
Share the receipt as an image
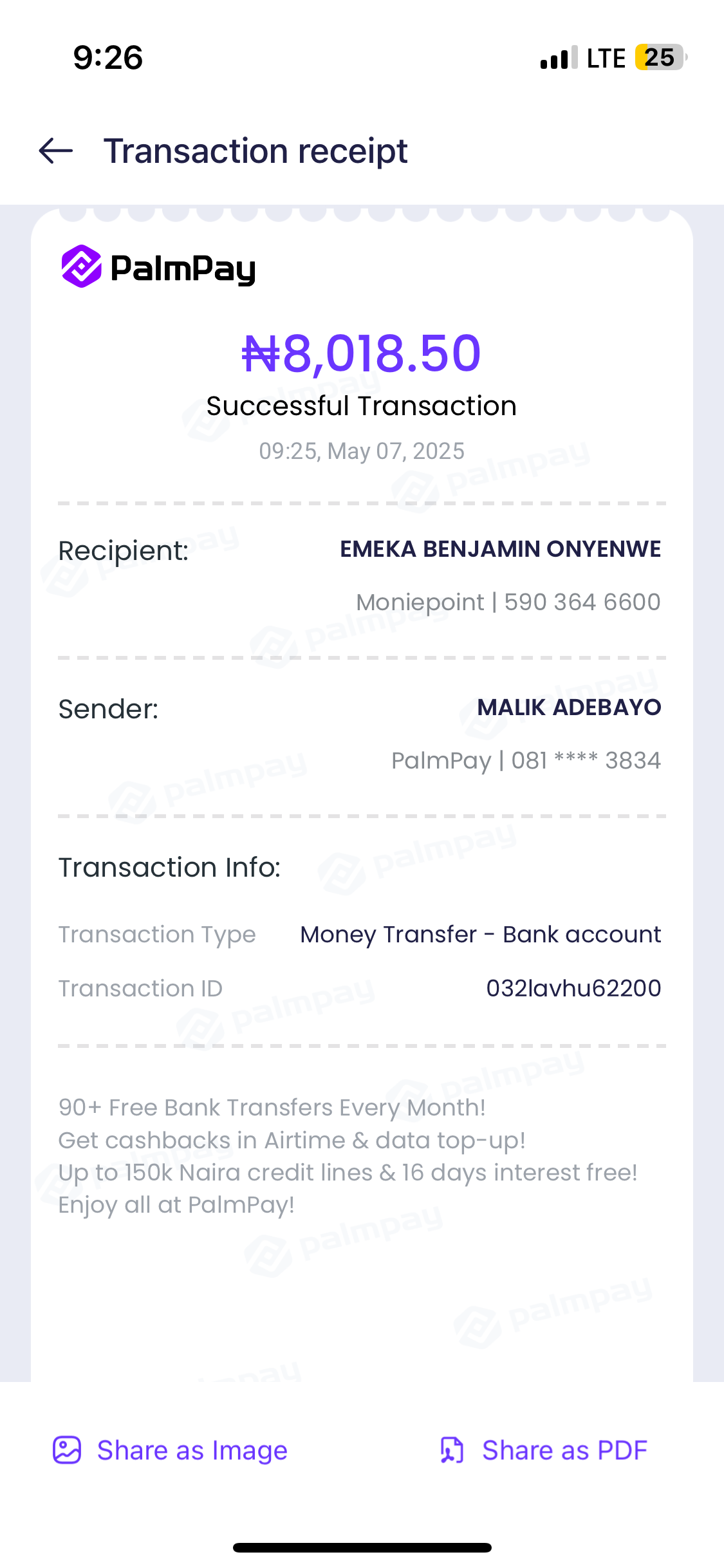[x=171, y=1450]
